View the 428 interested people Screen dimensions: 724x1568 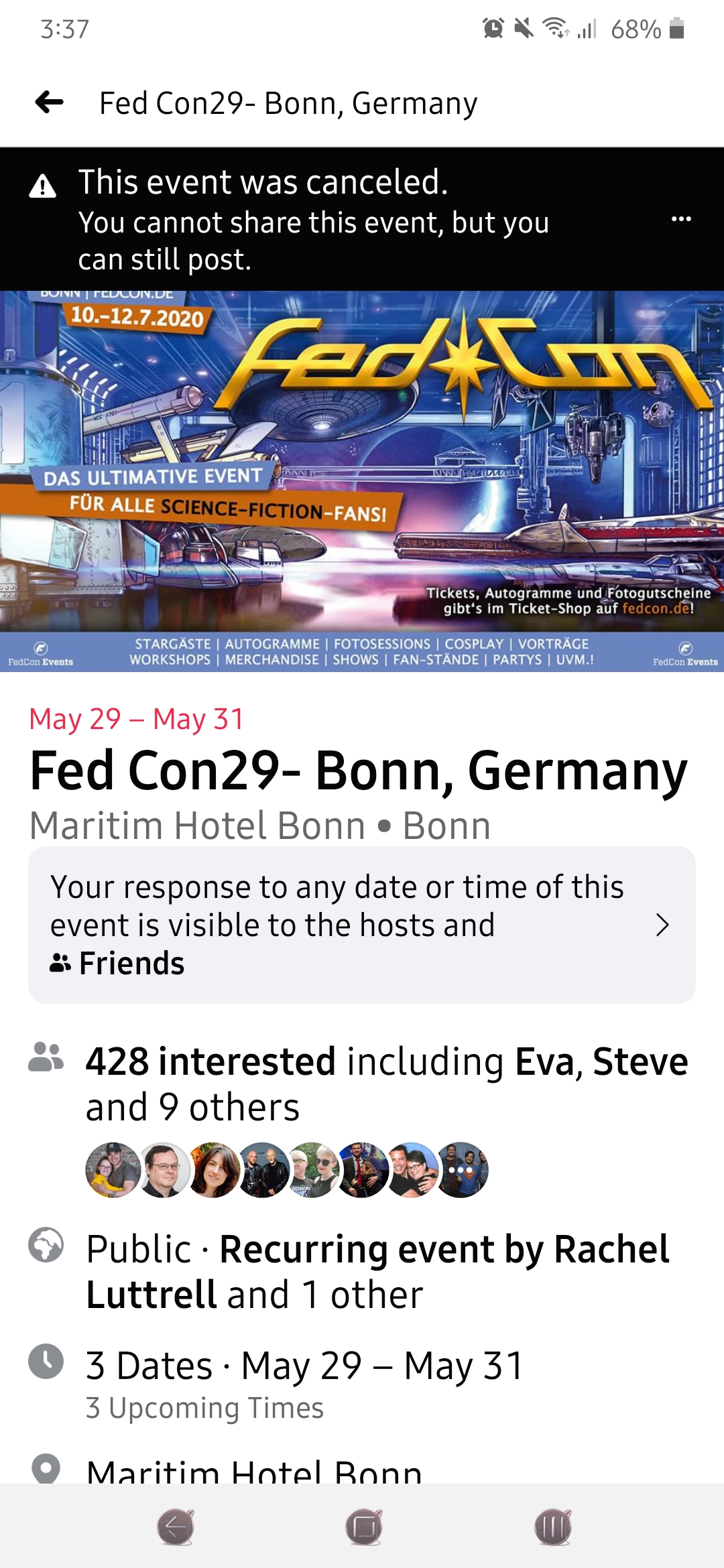pyautogui.click(x=386, y=1084)
